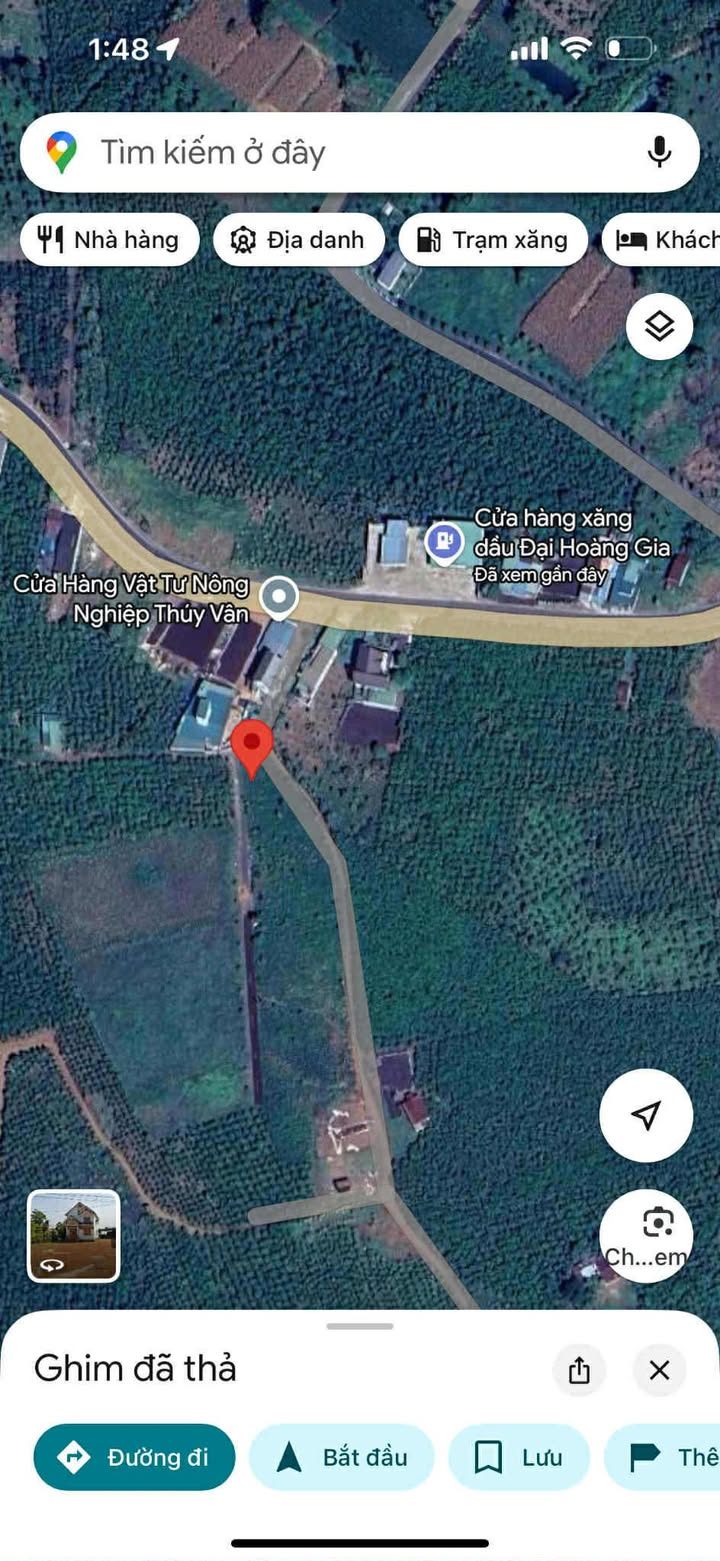Close the Ghim đã thả panel

pos(659,1370)
